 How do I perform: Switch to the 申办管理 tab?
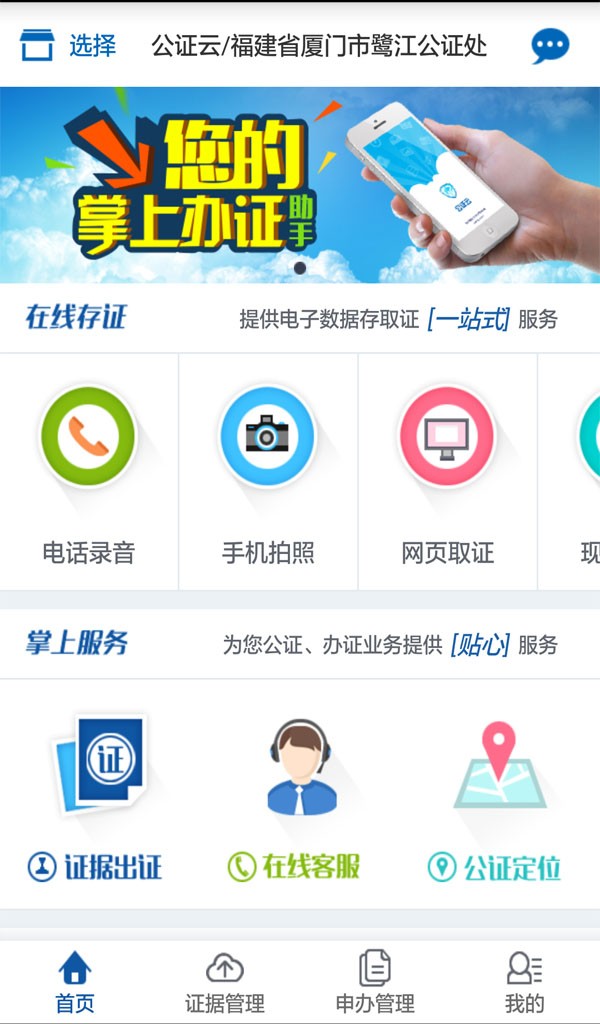point(375,982)
